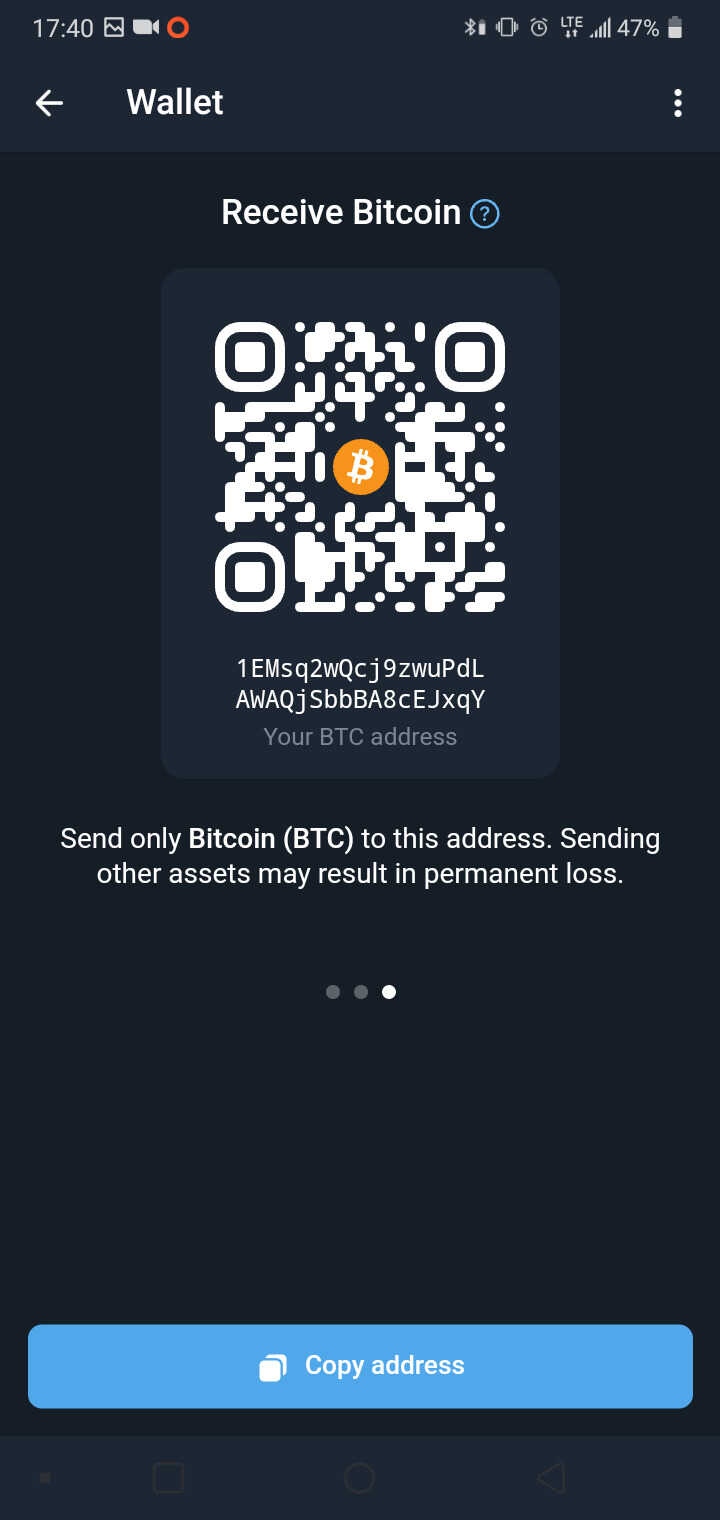720x1520 pixels.
Task: Copy the Bitcoin address
Action: click(x=360, y=1366)
